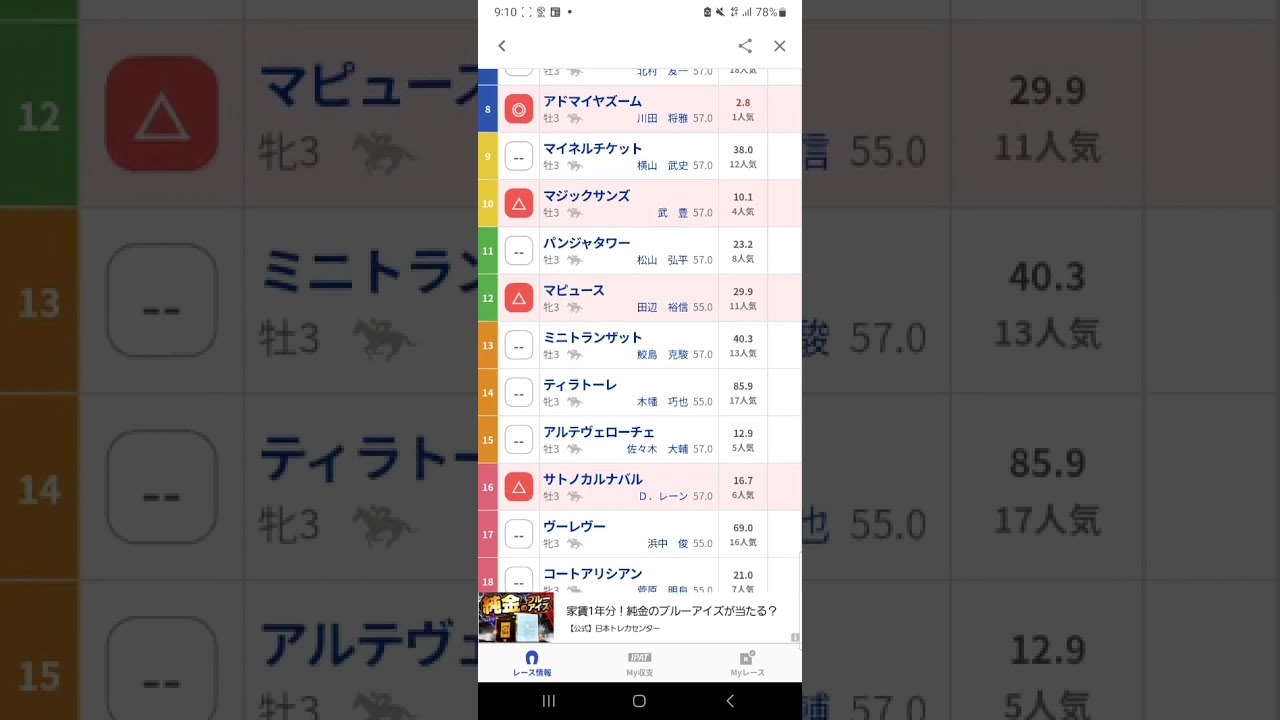This screenshot has width=1280, height=720.
Task: Open horse ヴーレヴー details
Action: coord(574,526)
